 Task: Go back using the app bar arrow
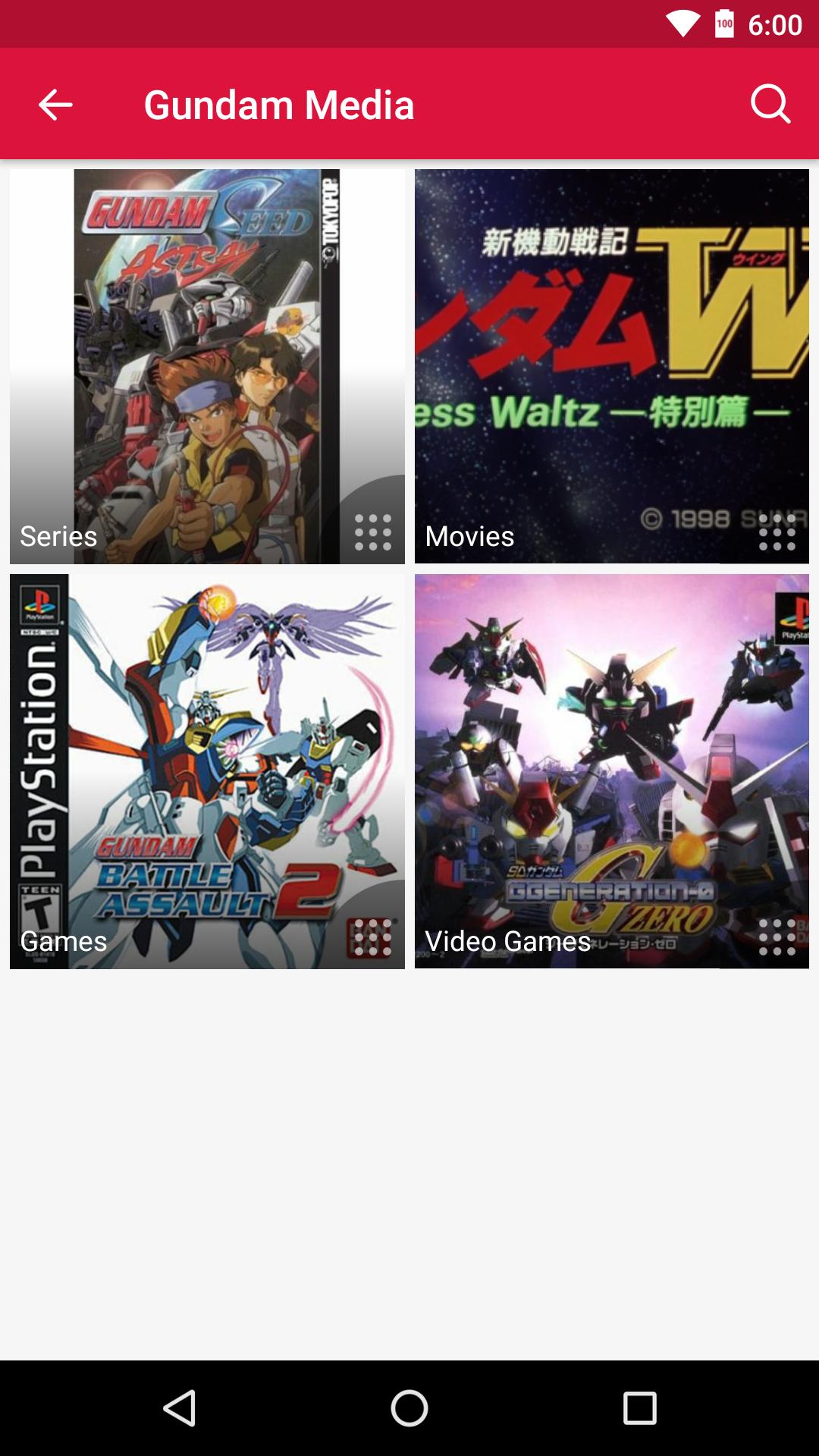click(x=55, y=105)
